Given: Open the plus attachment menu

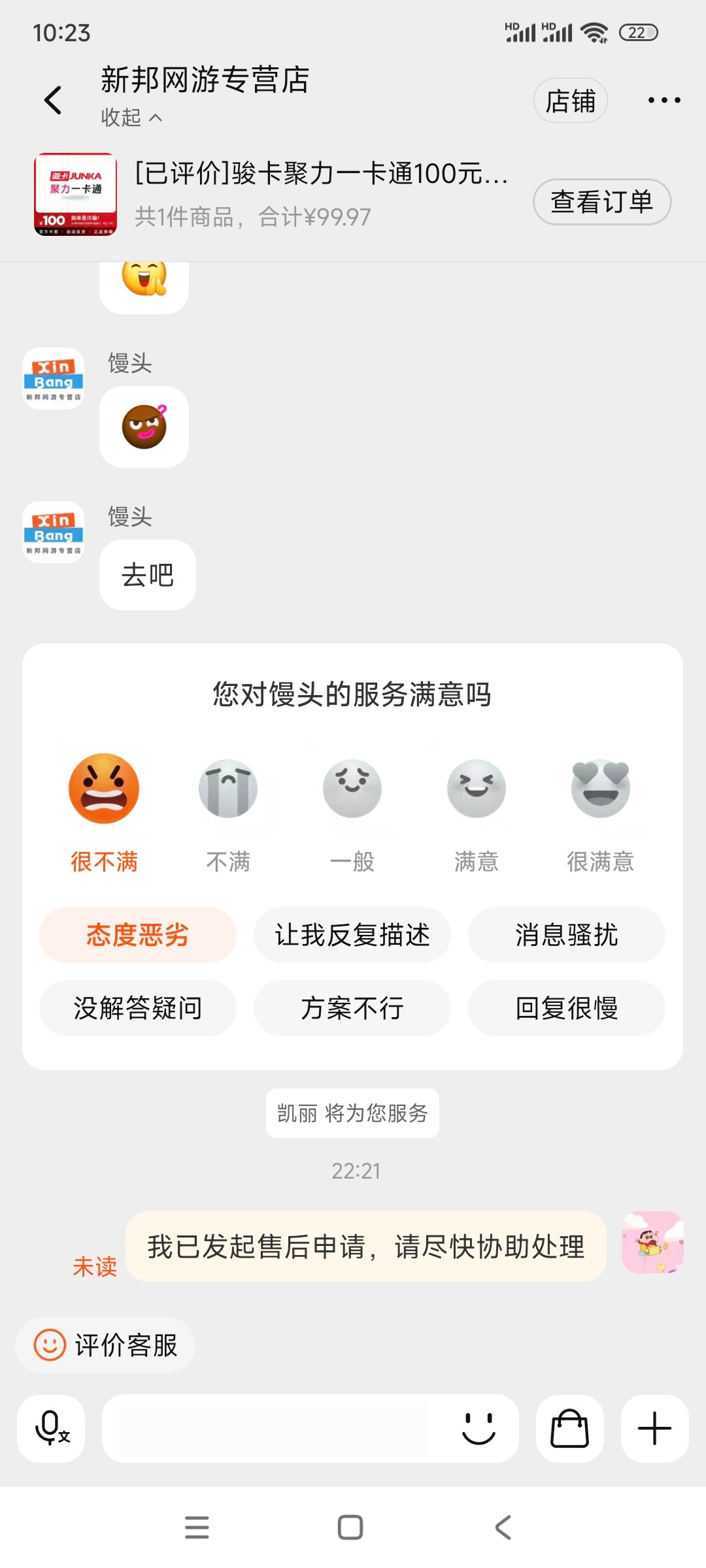Looking at the screenshot, I should pos(654,1428).
